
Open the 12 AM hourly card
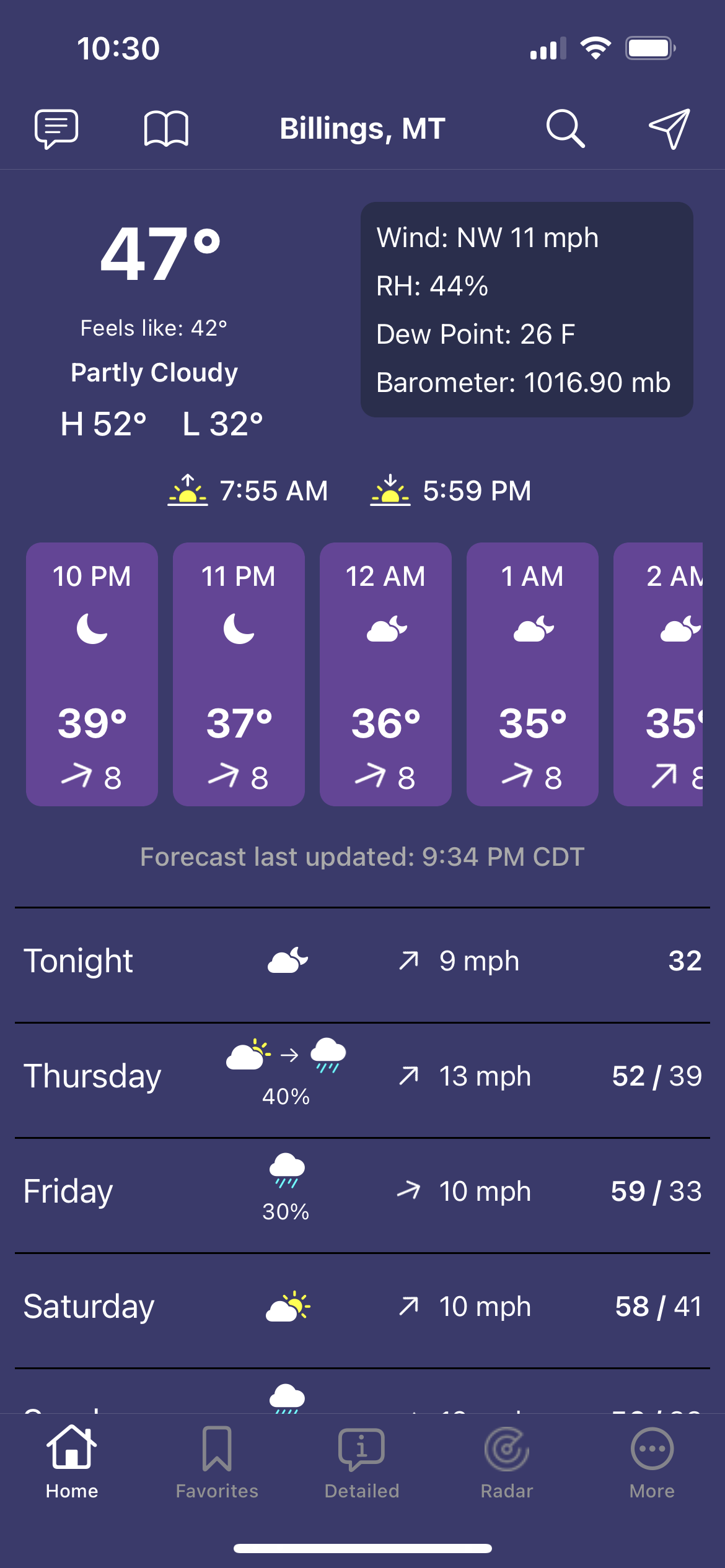tap(385, 674)
